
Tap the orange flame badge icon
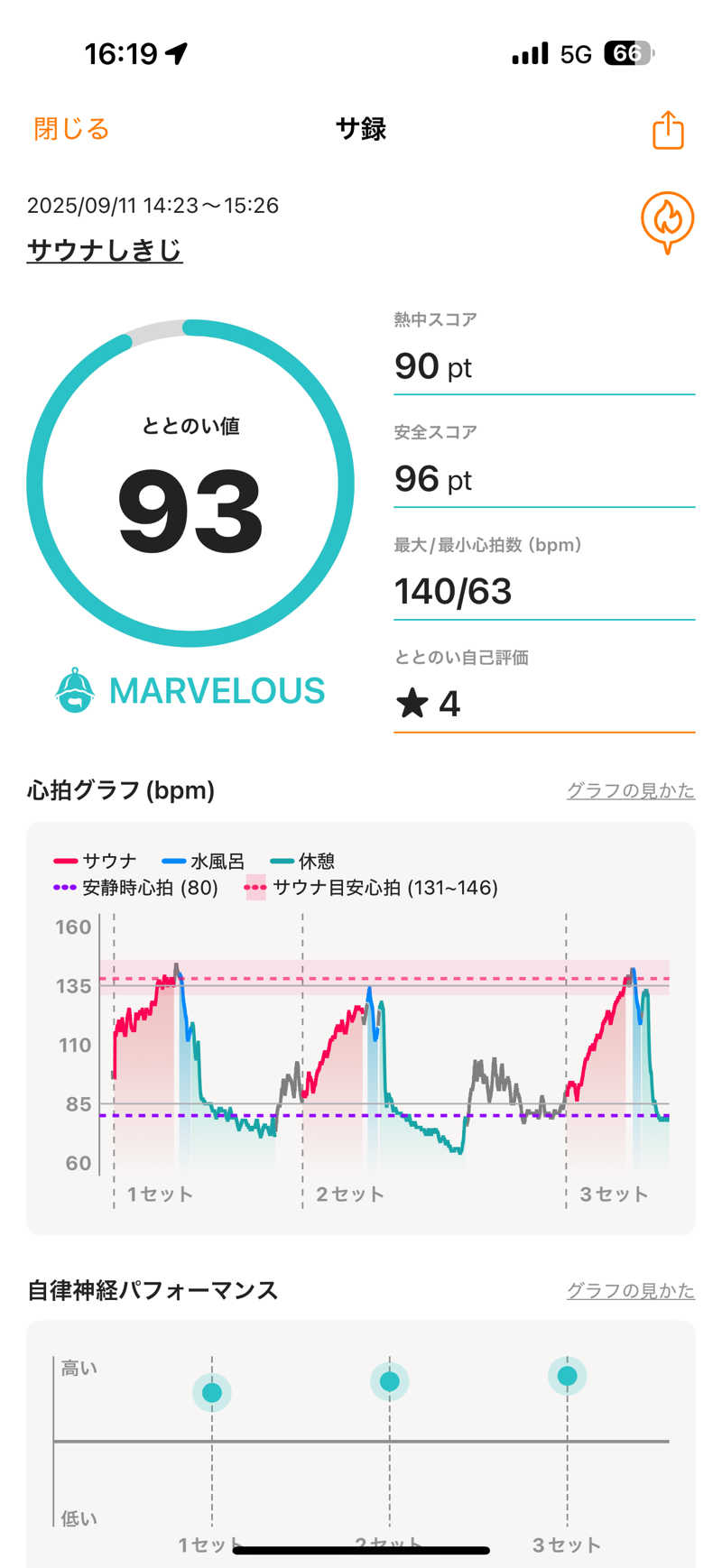[667, 221]
